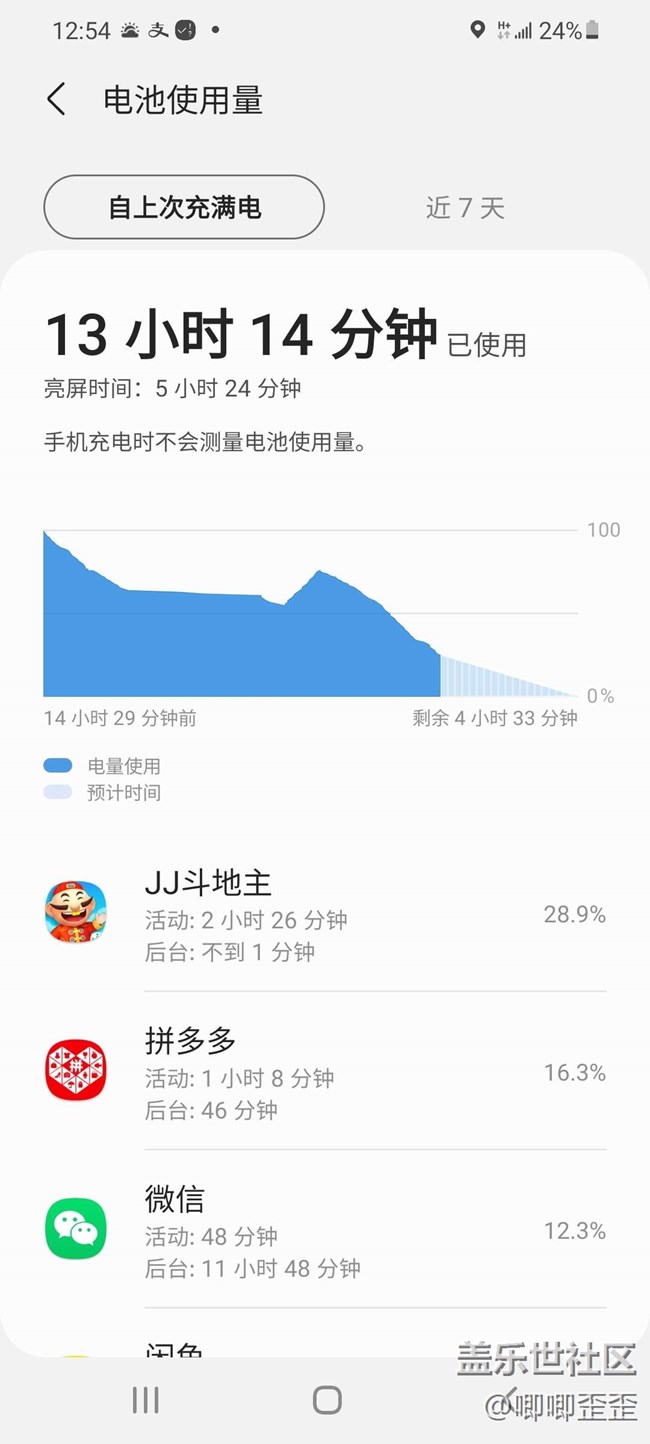Tap the system home button
Viewport: 650px width, 1444px height.
tap(327, 1400)
